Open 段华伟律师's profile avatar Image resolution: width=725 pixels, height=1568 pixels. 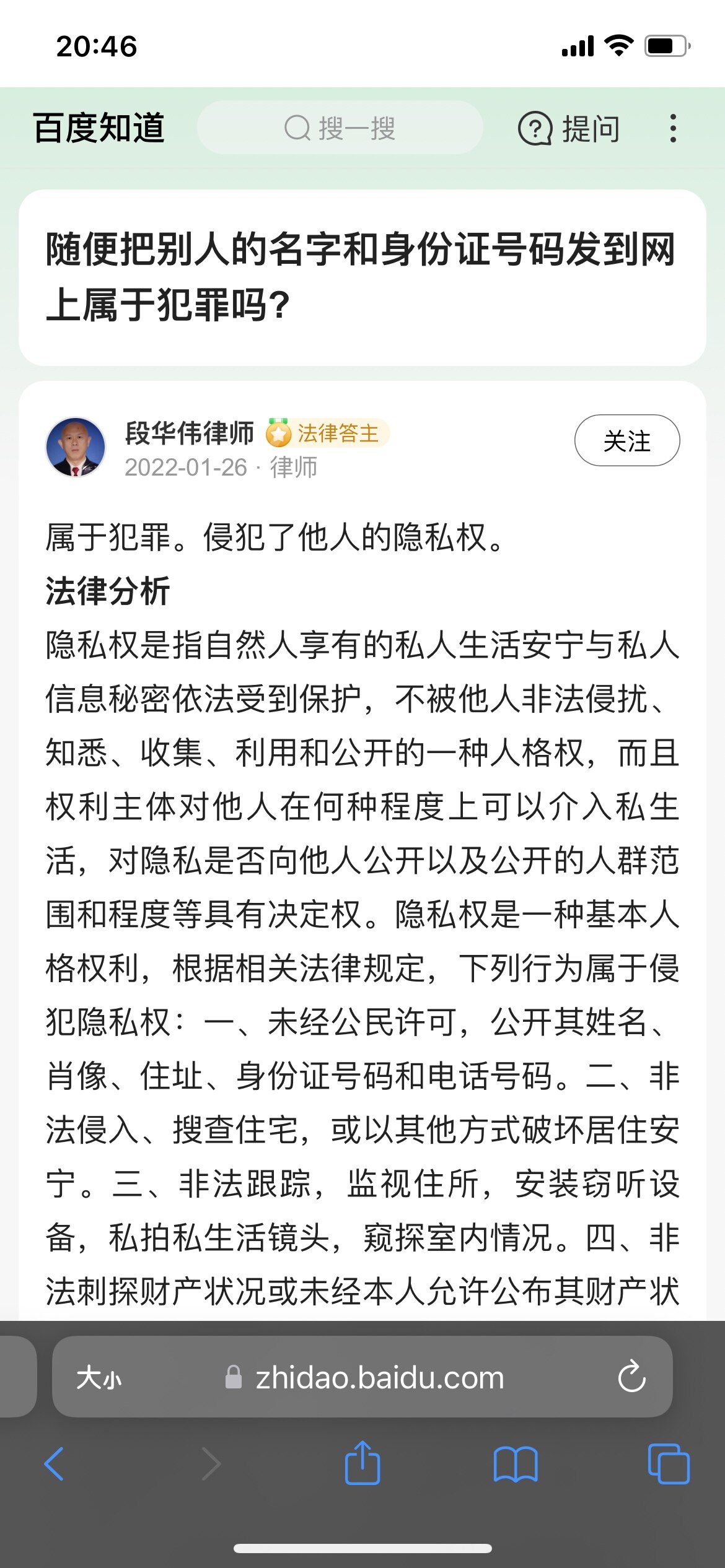click(76, 447)
